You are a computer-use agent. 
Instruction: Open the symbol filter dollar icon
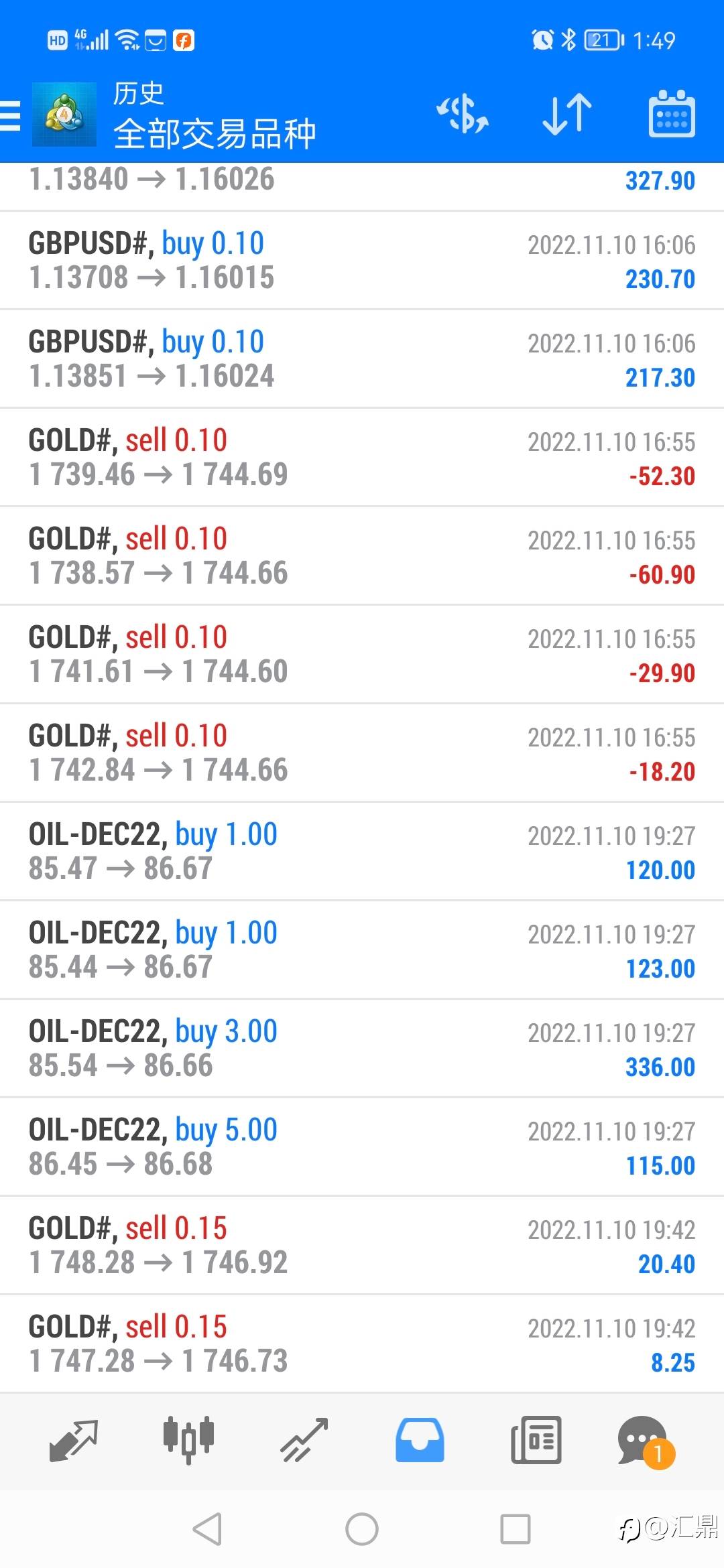463,114
